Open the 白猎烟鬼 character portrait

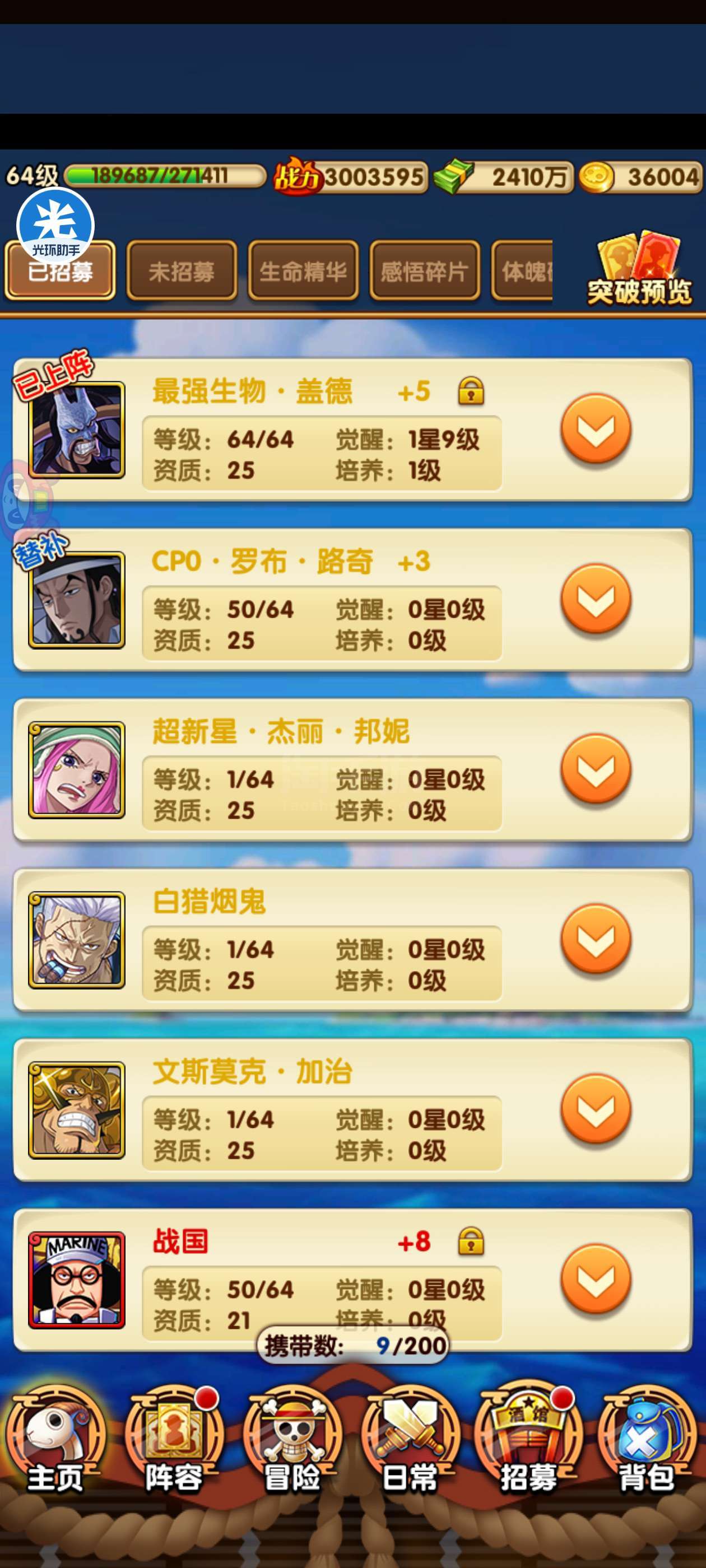[x=77, y=940]
